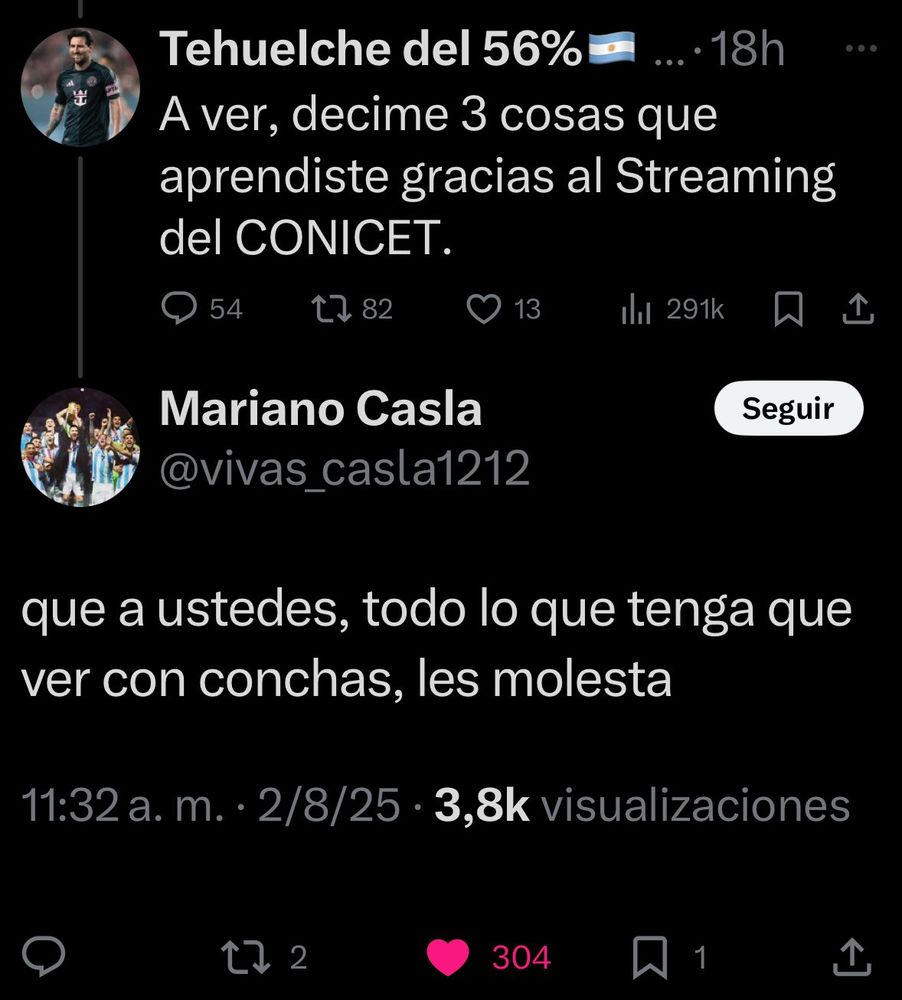
Task: Share Mariano Casla's tweet
Action: tap(851, 958)
